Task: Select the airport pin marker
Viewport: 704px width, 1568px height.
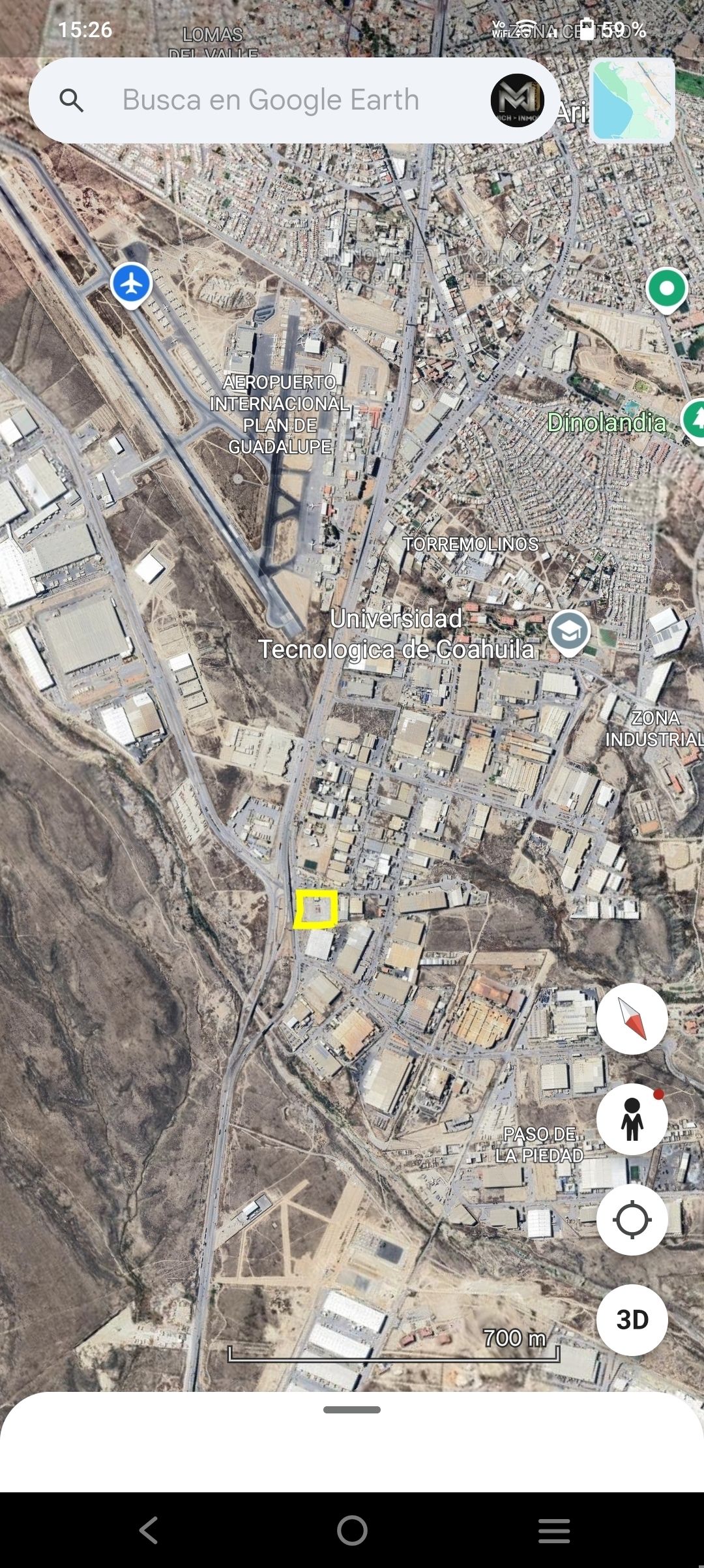Action: pos(131,285)
